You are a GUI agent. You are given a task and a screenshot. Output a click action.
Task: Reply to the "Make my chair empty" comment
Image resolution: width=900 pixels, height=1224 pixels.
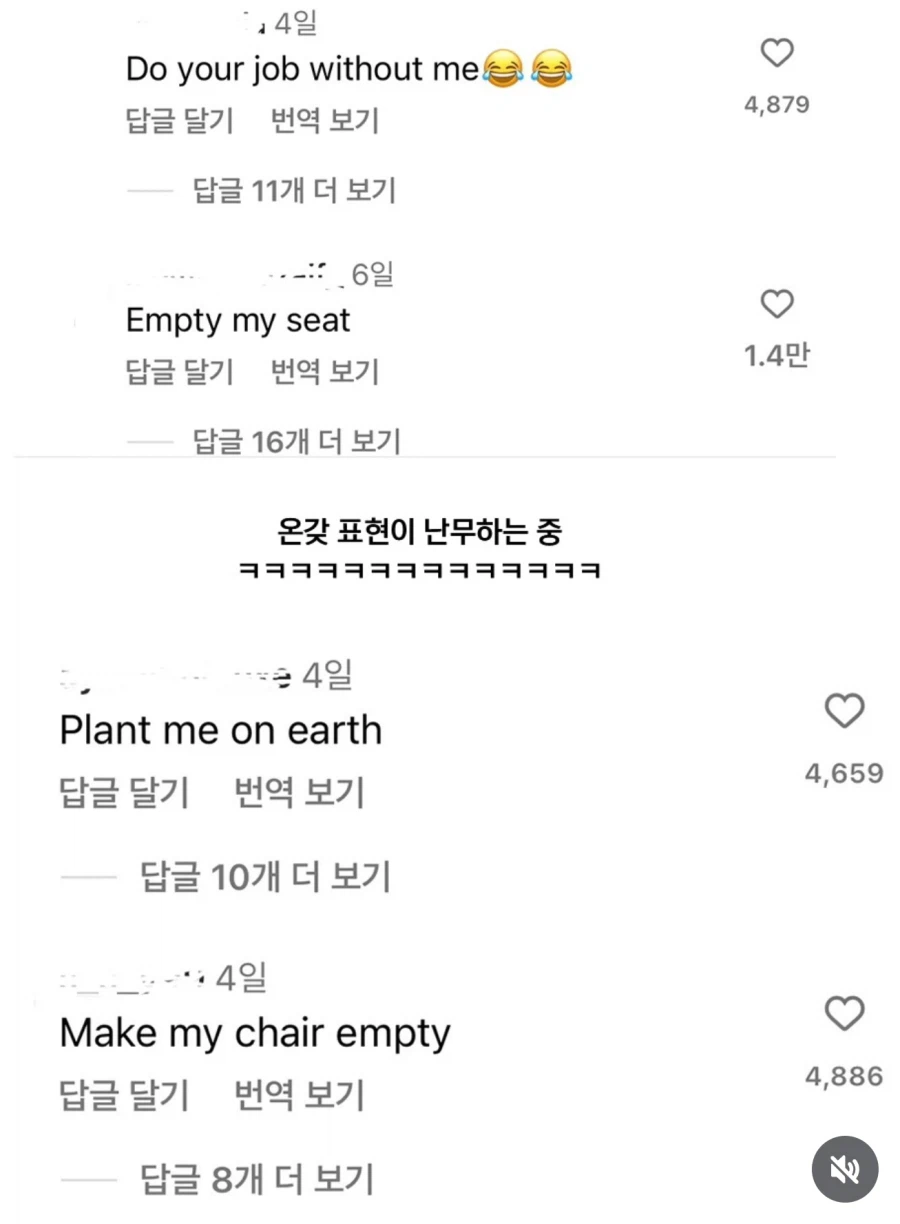124,1095
